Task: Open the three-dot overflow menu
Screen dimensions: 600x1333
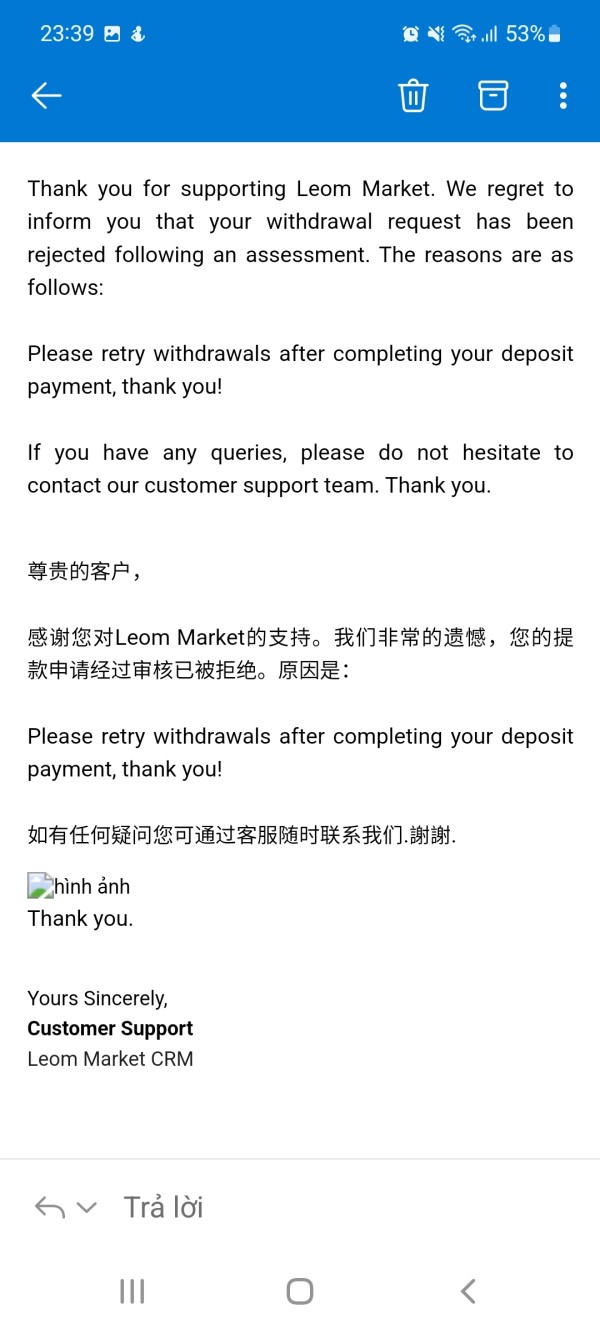Action: click(x=563, y=95)
